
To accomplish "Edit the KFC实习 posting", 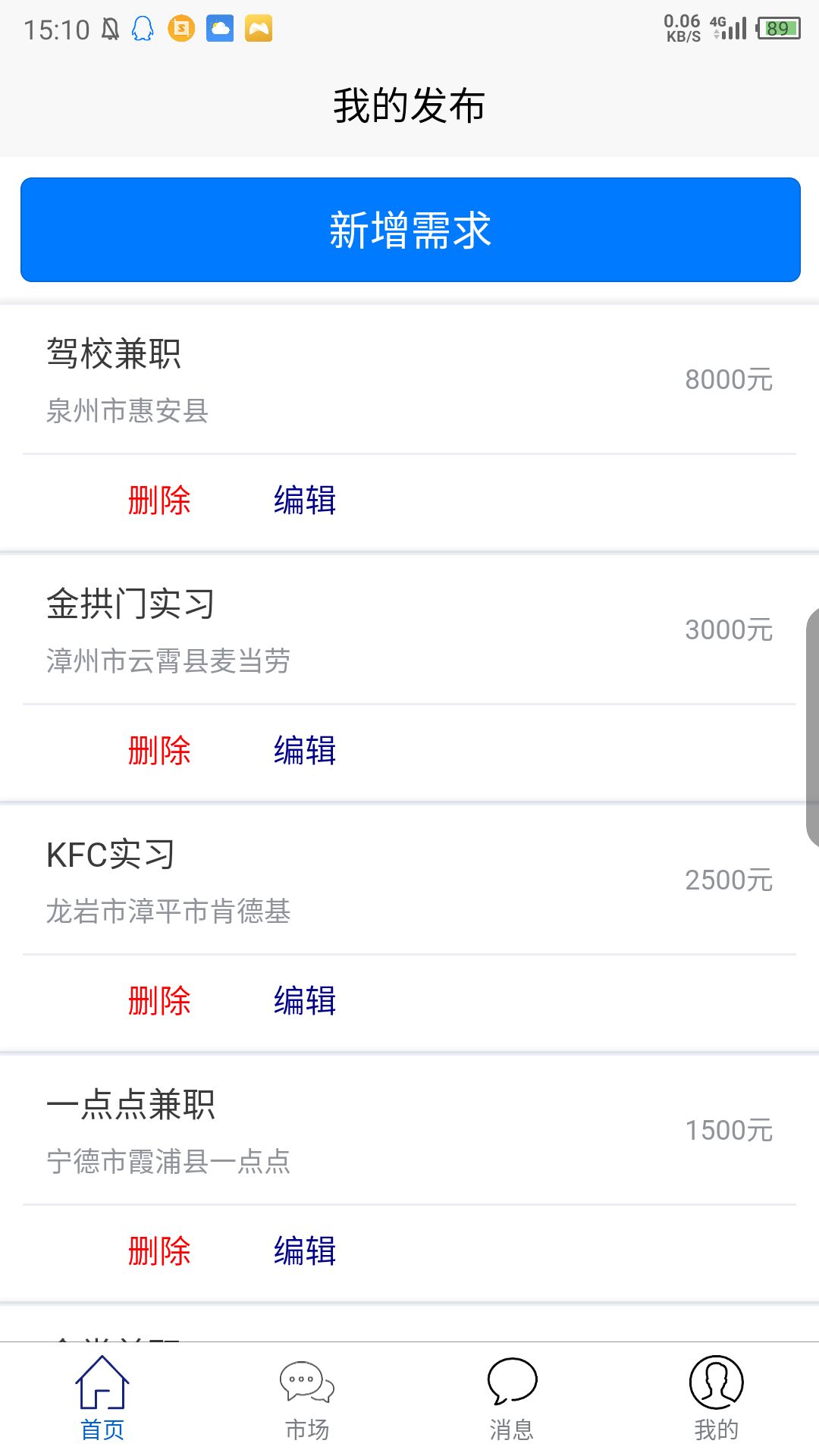I will pos(305,1001).
